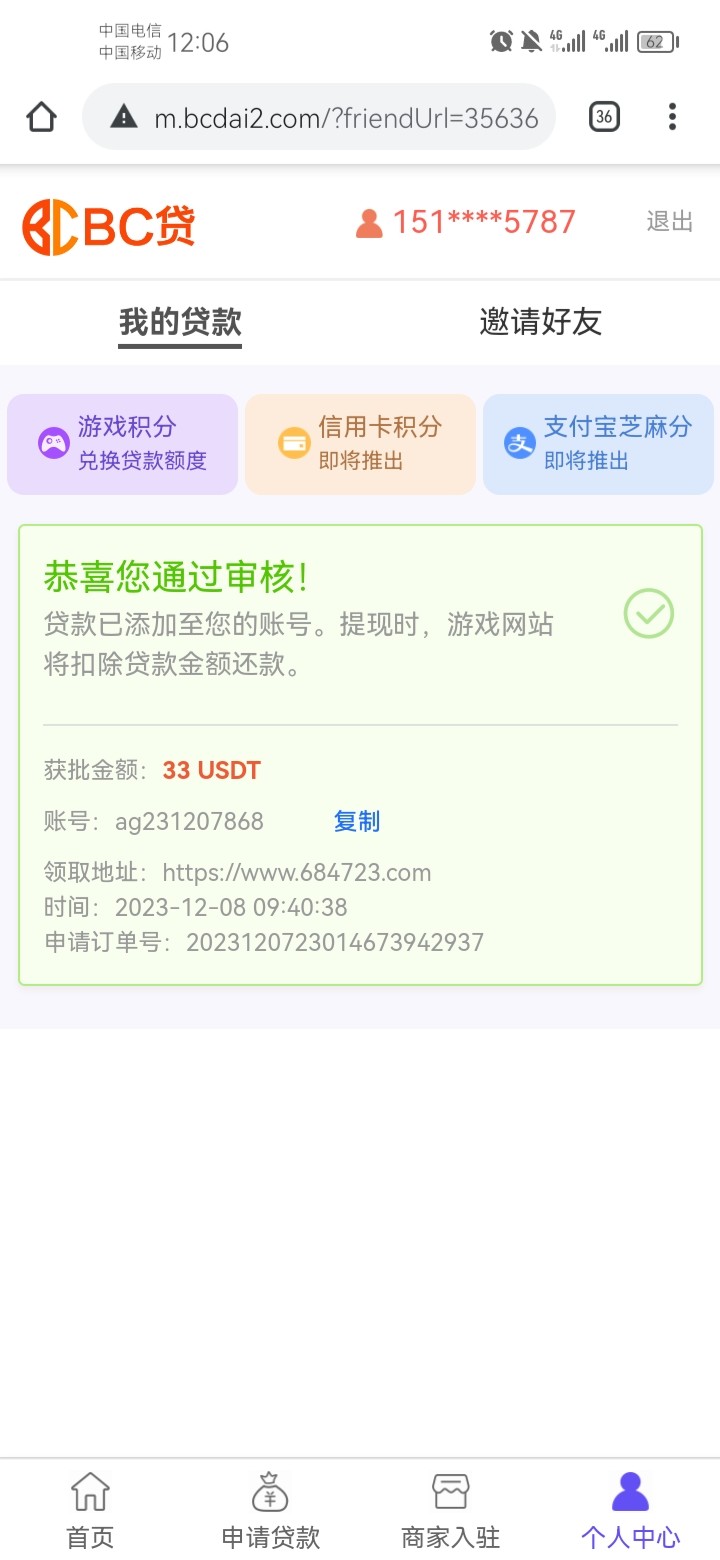Tap the browser address bar

[319, 118]
